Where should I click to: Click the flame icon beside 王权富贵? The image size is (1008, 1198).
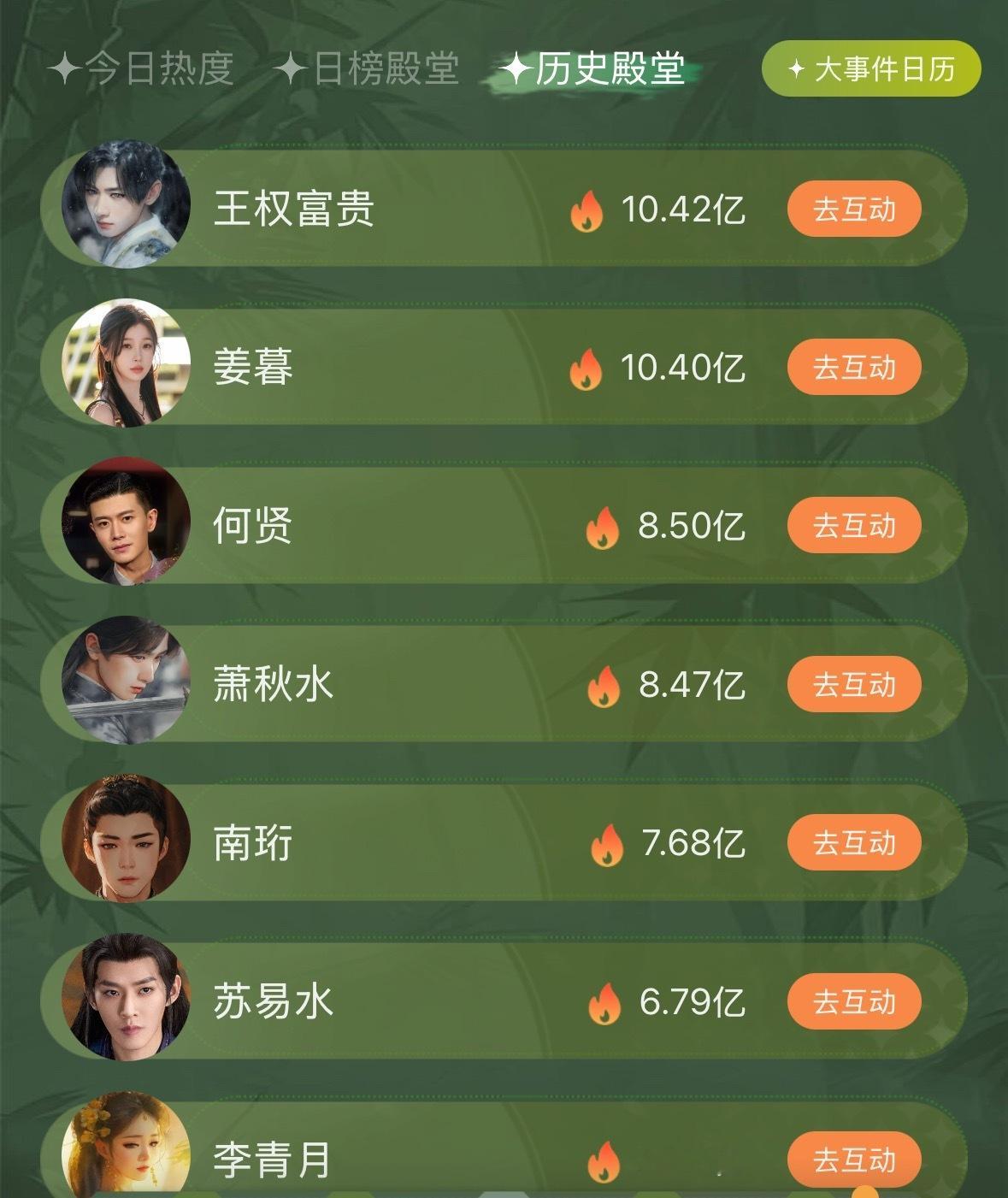[x=589, y=210]
